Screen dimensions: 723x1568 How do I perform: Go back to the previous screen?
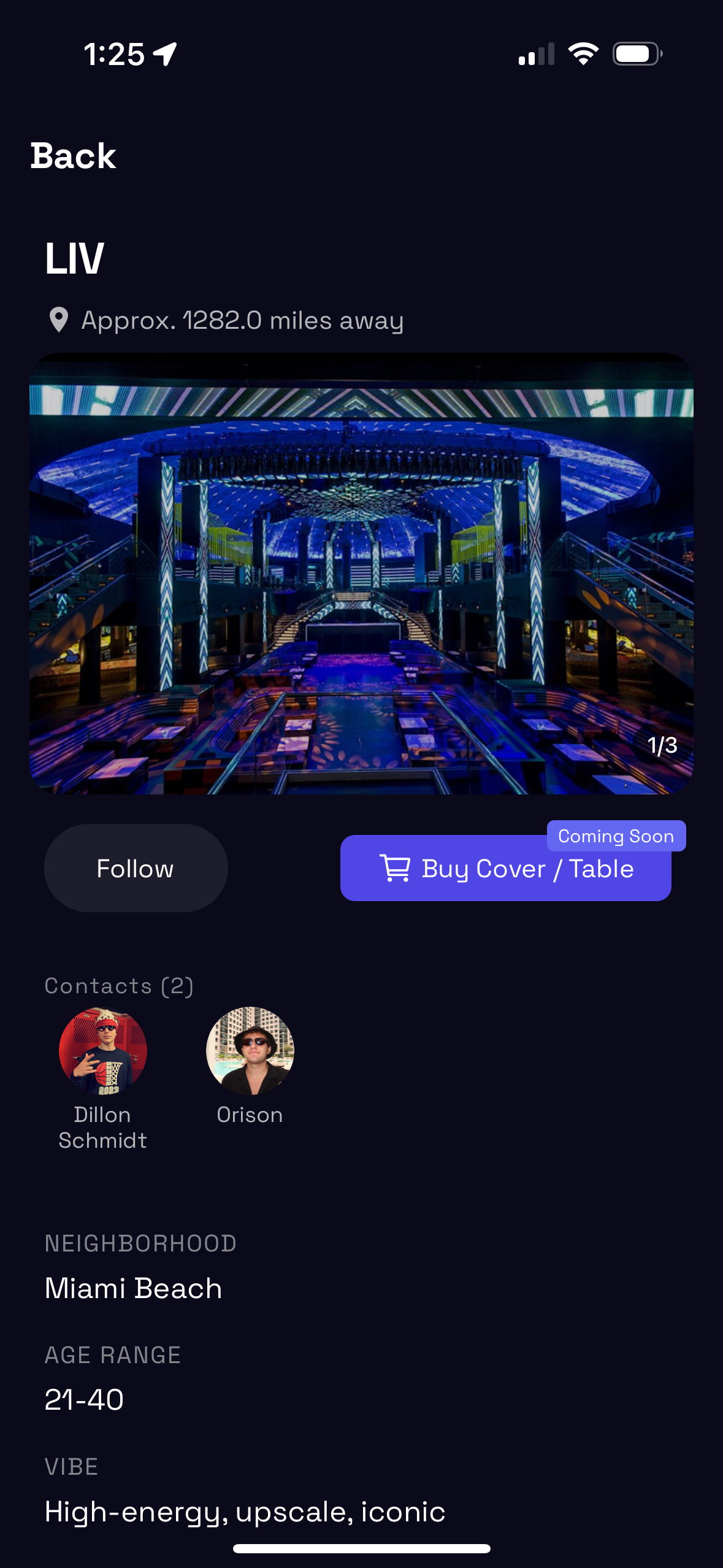73,156
